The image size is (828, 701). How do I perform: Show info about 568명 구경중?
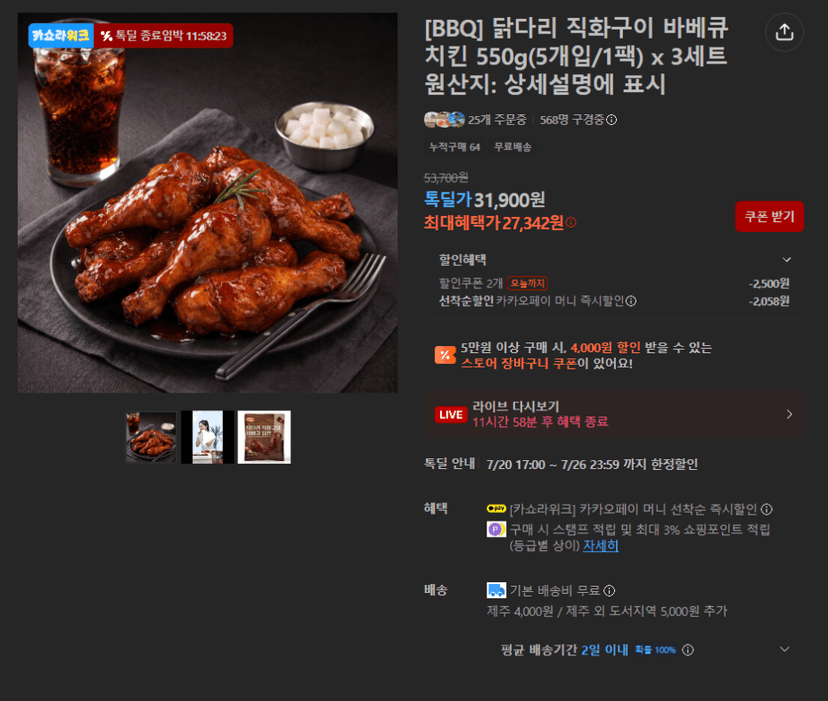tap(611, 120)
